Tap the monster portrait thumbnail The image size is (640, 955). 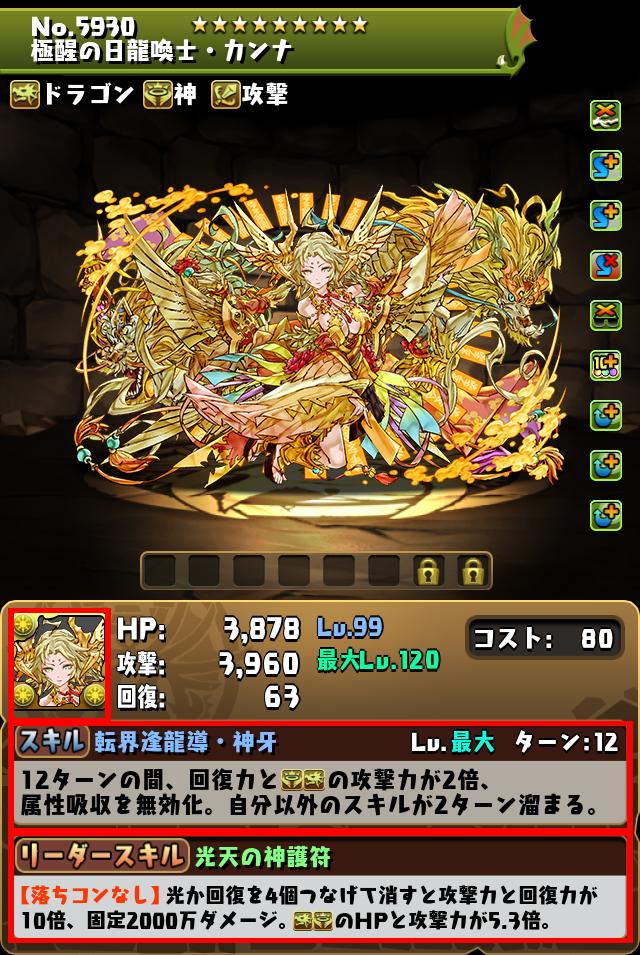[59, 665]
